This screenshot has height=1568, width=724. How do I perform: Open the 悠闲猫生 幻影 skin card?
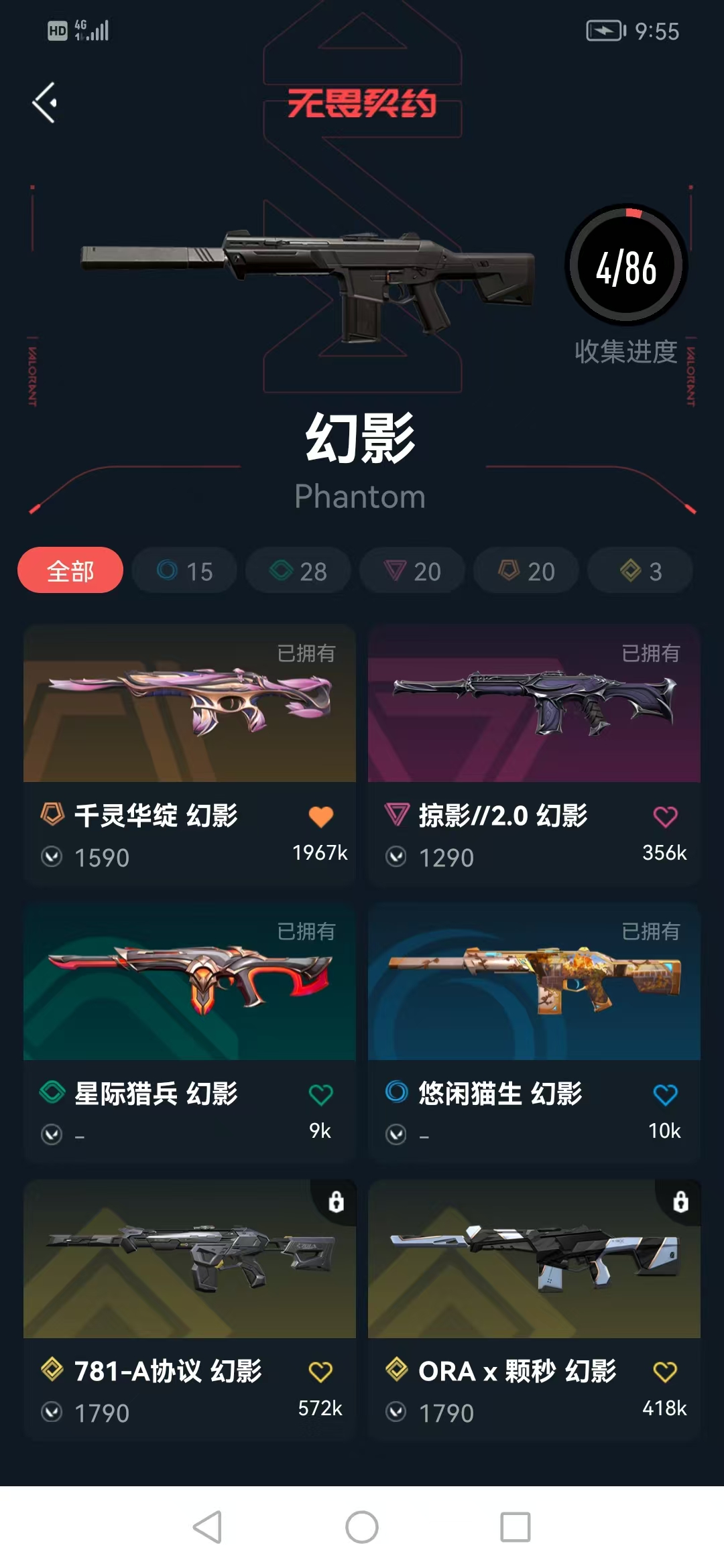pyautogui.click(x=534, y=1033)
